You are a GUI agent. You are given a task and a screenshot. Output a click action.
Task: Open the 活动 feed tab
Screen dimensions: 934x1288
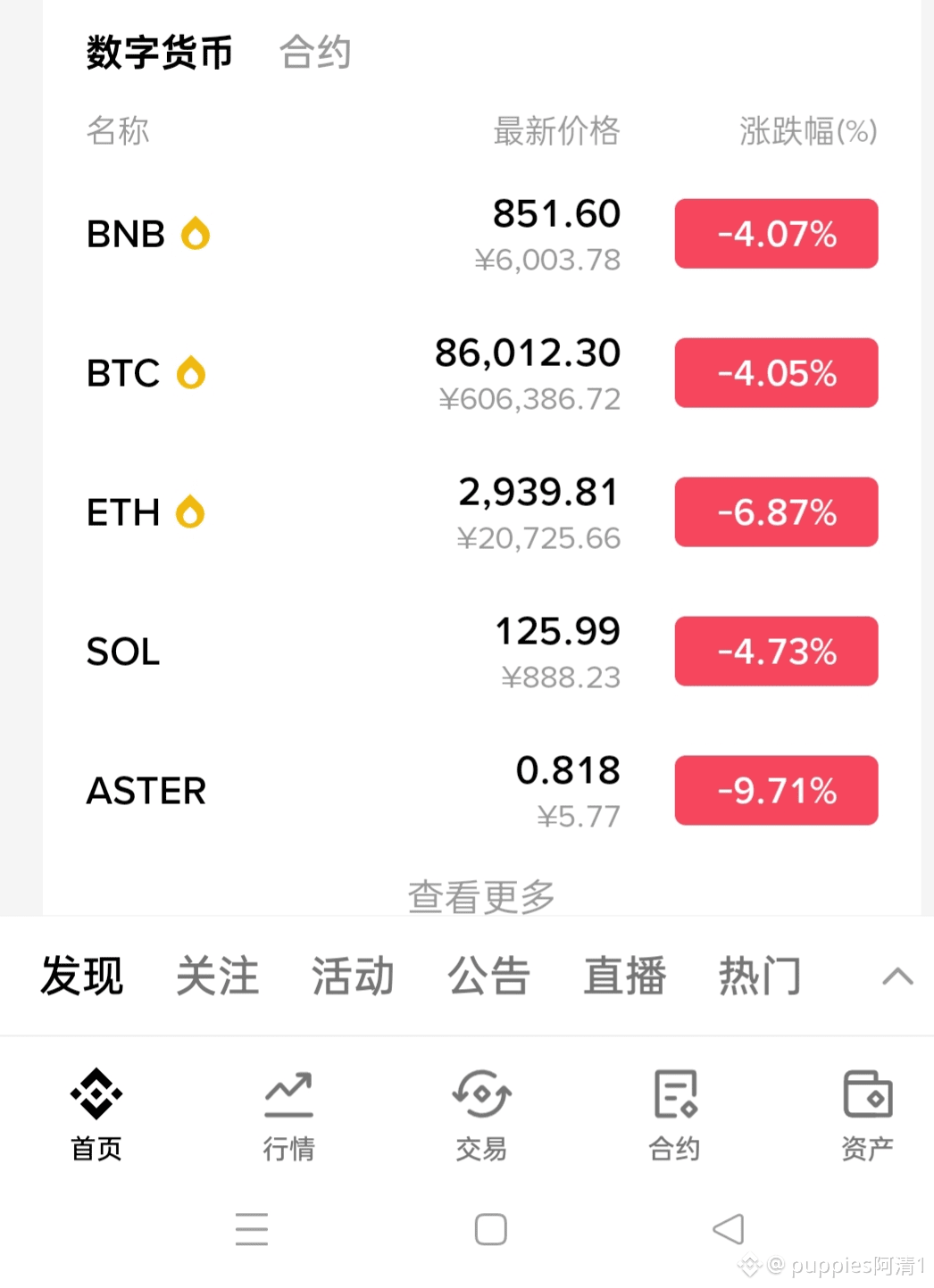[353, 976]
